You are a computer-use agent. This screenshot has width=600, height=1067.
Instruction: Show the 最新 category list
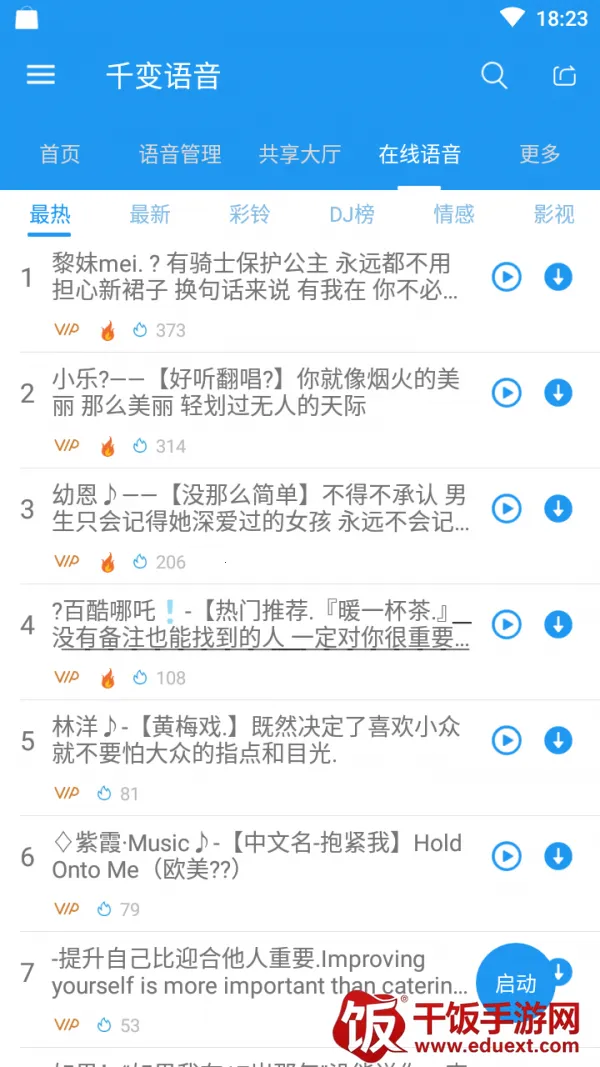tap(150, 214)
